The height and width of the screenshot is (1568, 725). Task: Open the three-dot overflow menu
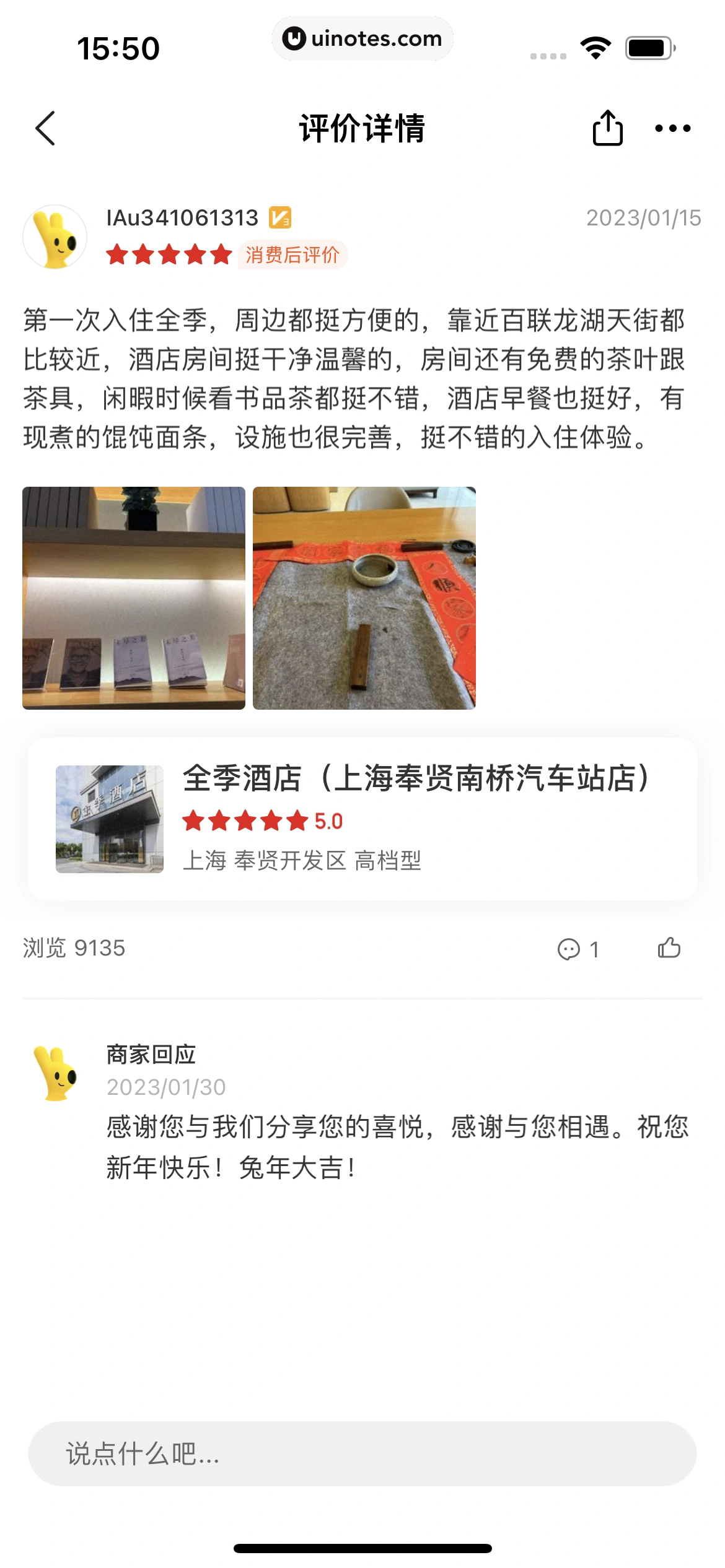(672, 128)
